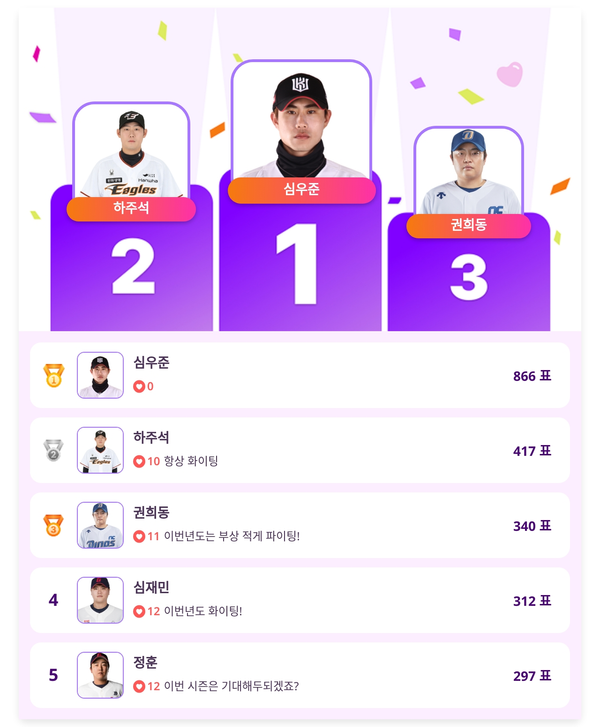Screen dimensions: 600x727
Task: Open 심우준's first-place ranking row
Action: pyautogui.click(x=300, y=375)
